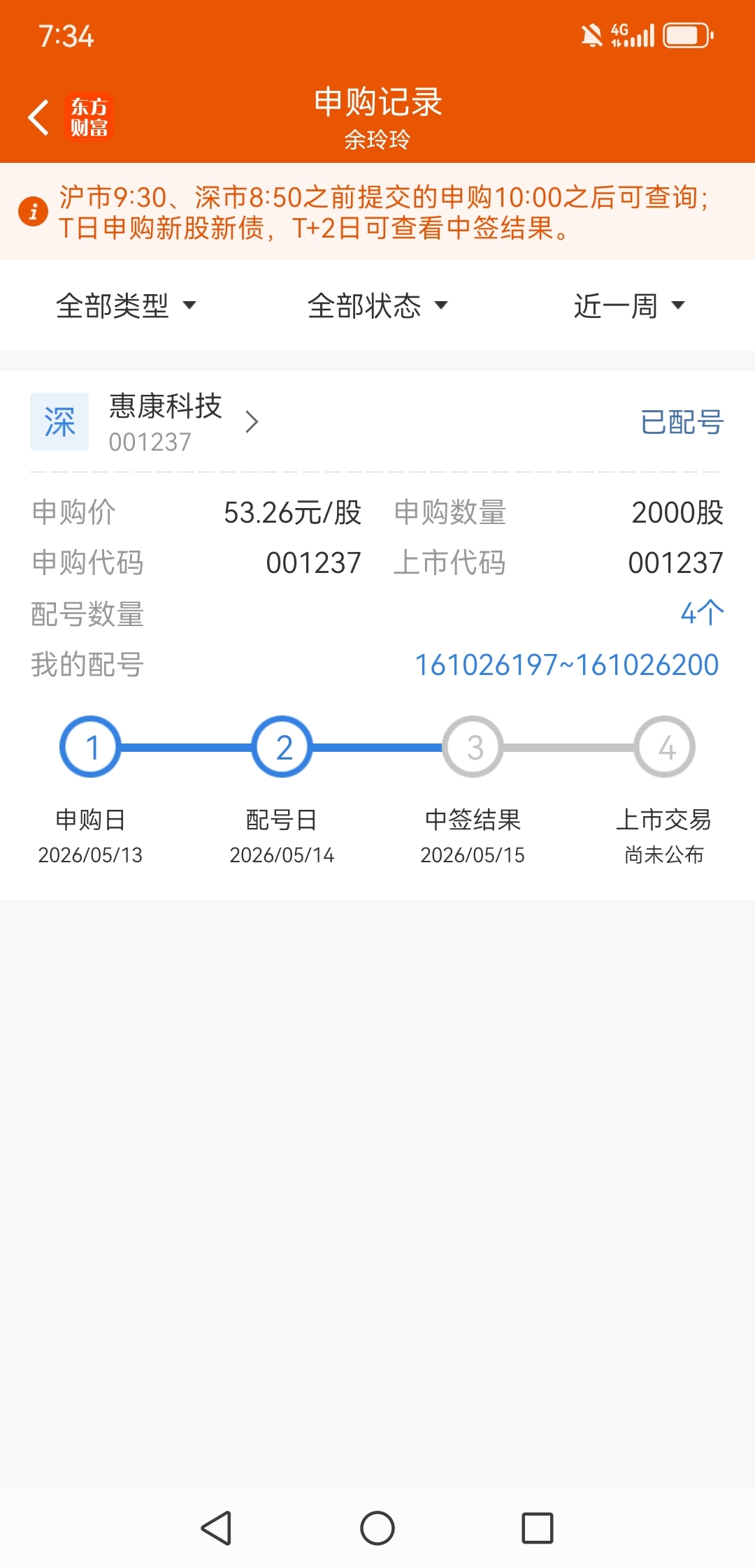The width and height of the screenshot is (755, 1568).
Task: Open 惠康科技 001237 stock details
Action: [x=185, y=422]
